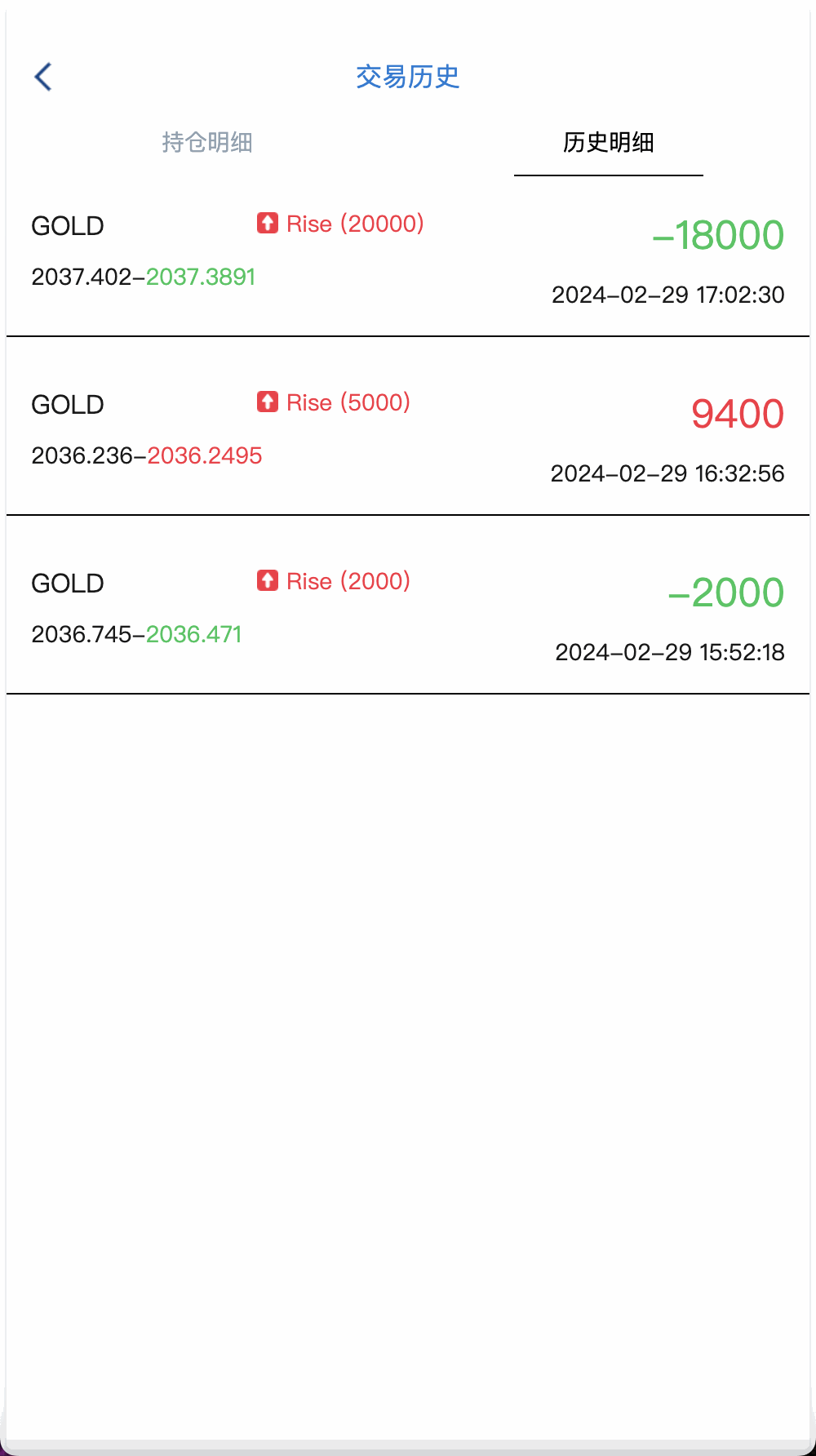Click the Rise (5000) label text

(x=347, y=402)
